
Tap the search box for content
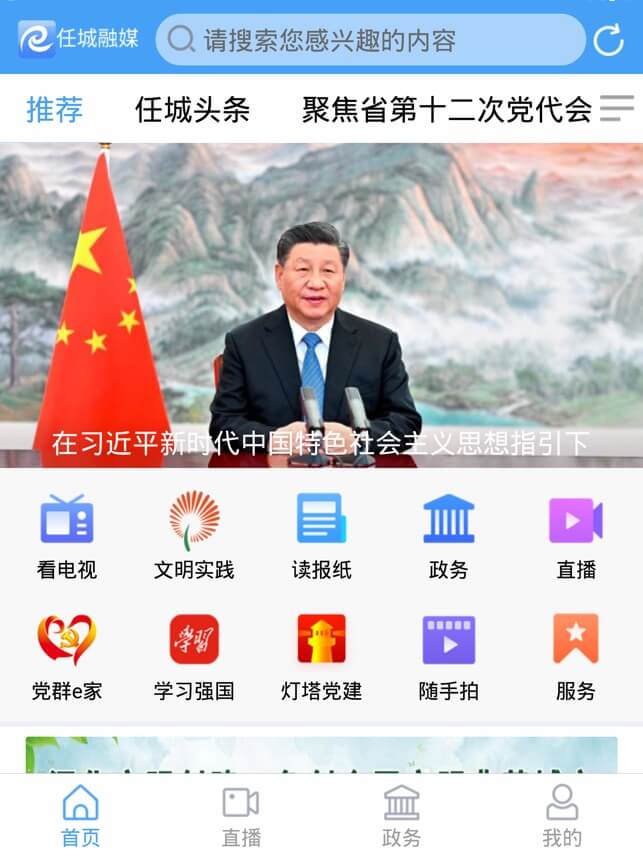click(370, 40)
